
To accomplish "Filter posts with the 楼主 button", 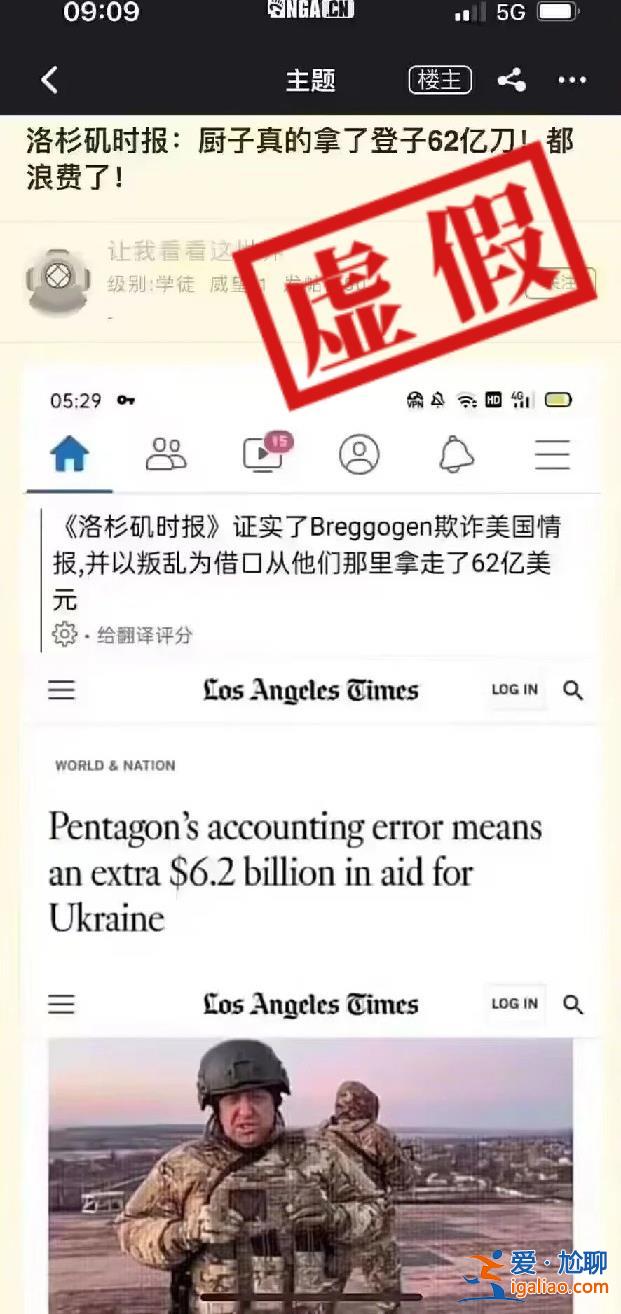I will point(440,80).
